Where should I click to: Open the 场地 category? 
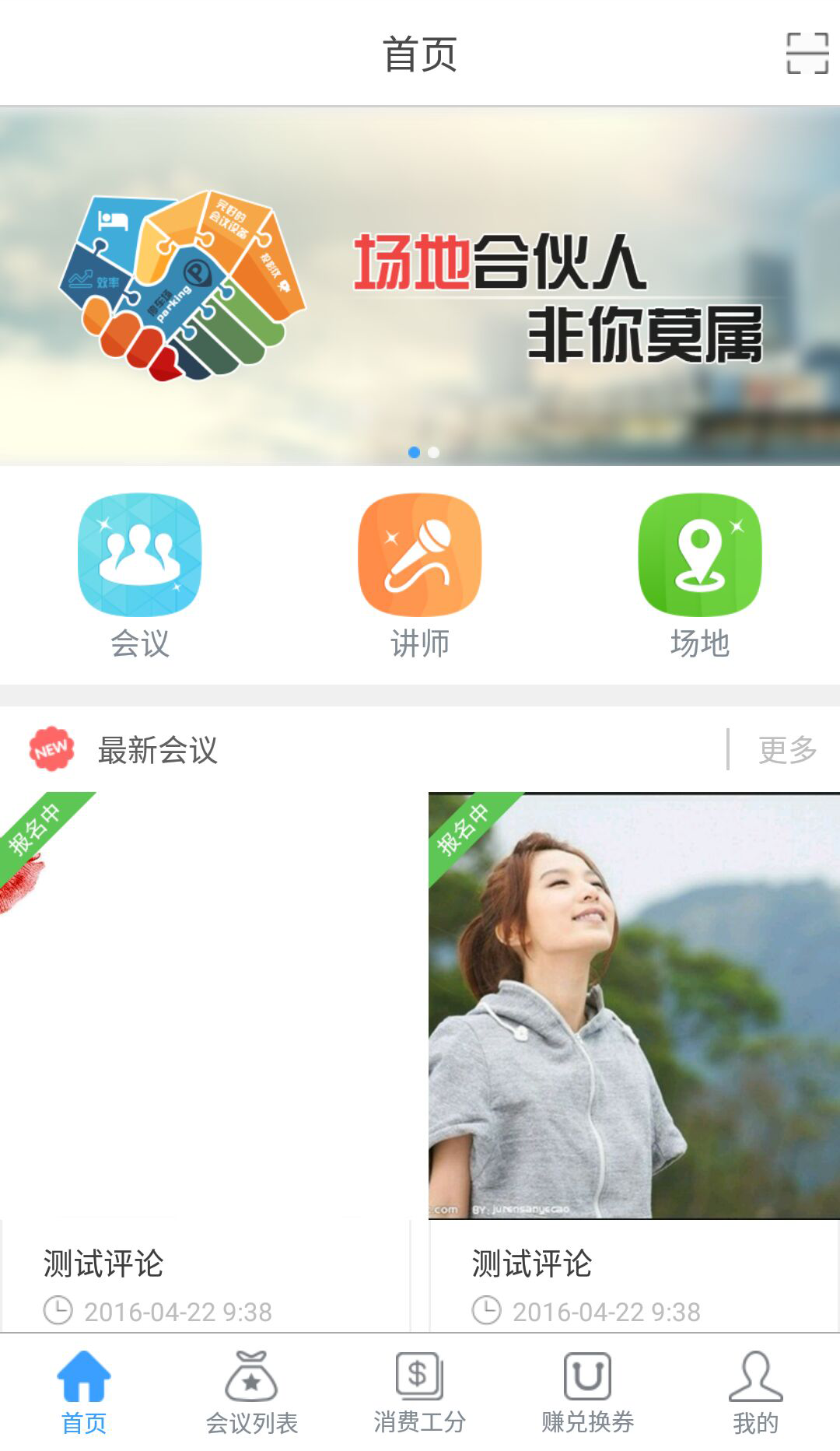pyautogui.click(x=699, y=576)
